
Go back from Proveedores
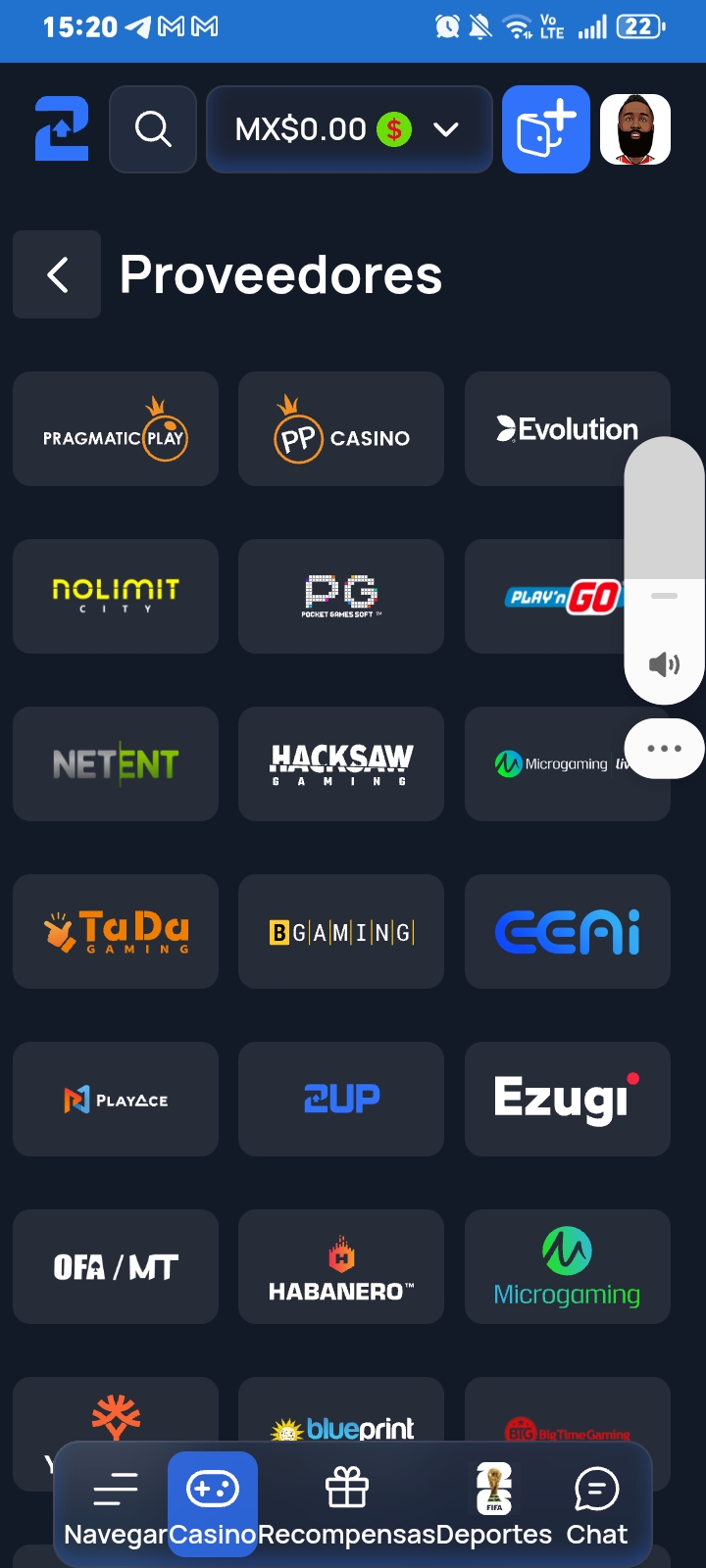[x=57, y=274]
